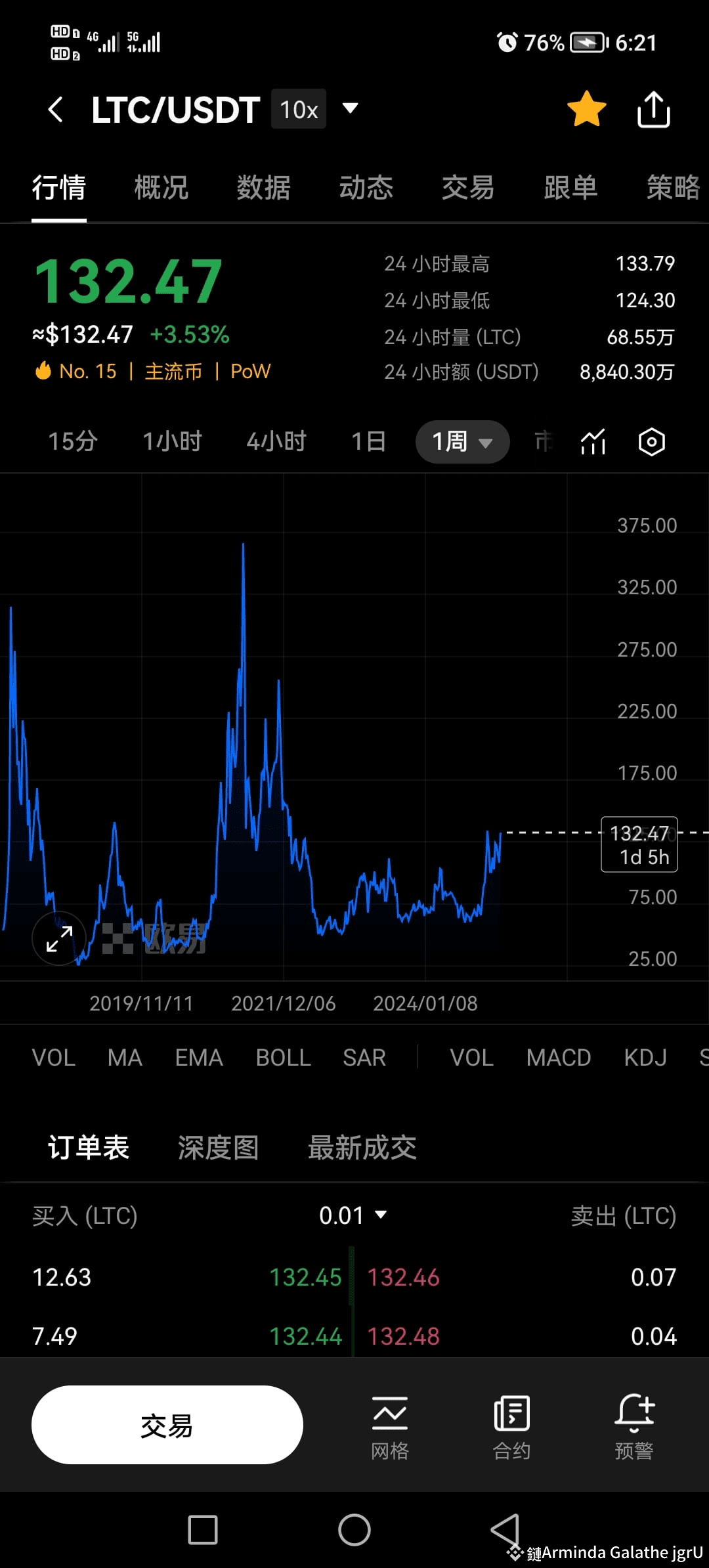The width and height of the screenshot is (709, 1568).
Task: Switch chart style with candlestick icon
Action: pyautogui.click(x=592, y=442)
